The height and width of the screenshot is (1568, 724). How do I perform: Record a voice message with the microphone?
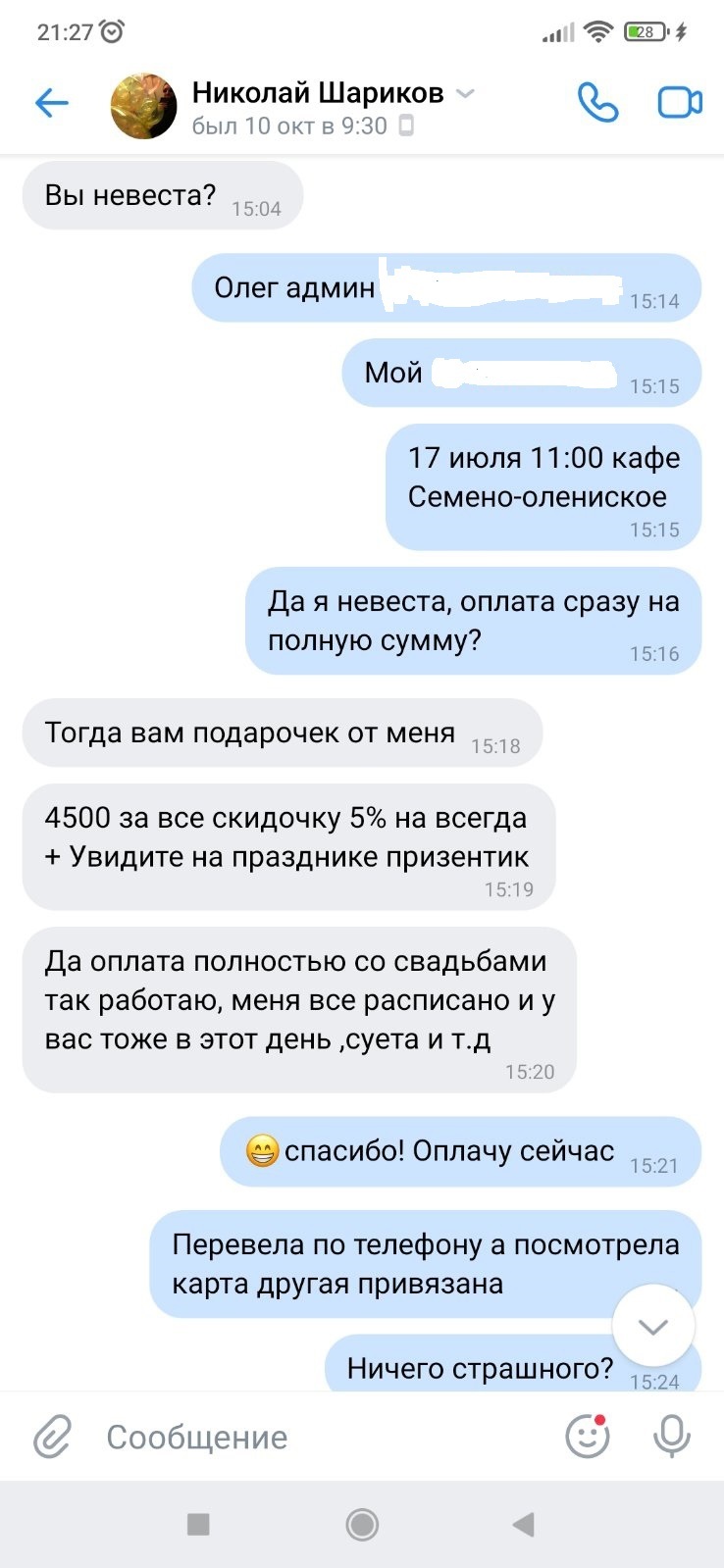tap(672, 1438)
